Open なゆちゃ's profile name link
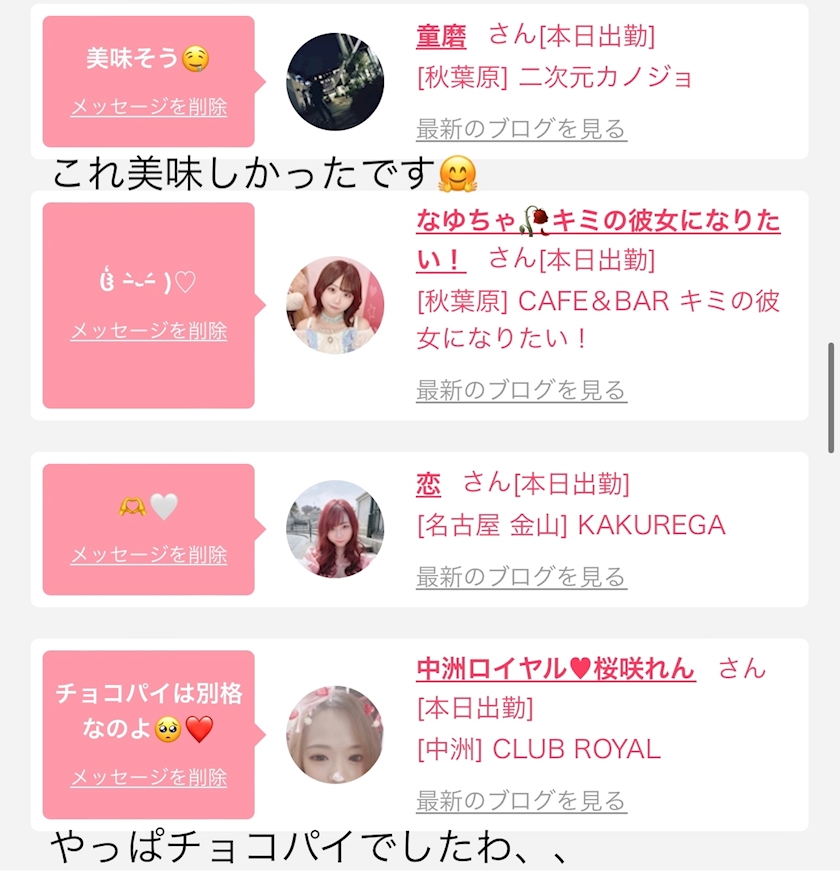Screen dimensions: 840x877 (x=598, y=240)
